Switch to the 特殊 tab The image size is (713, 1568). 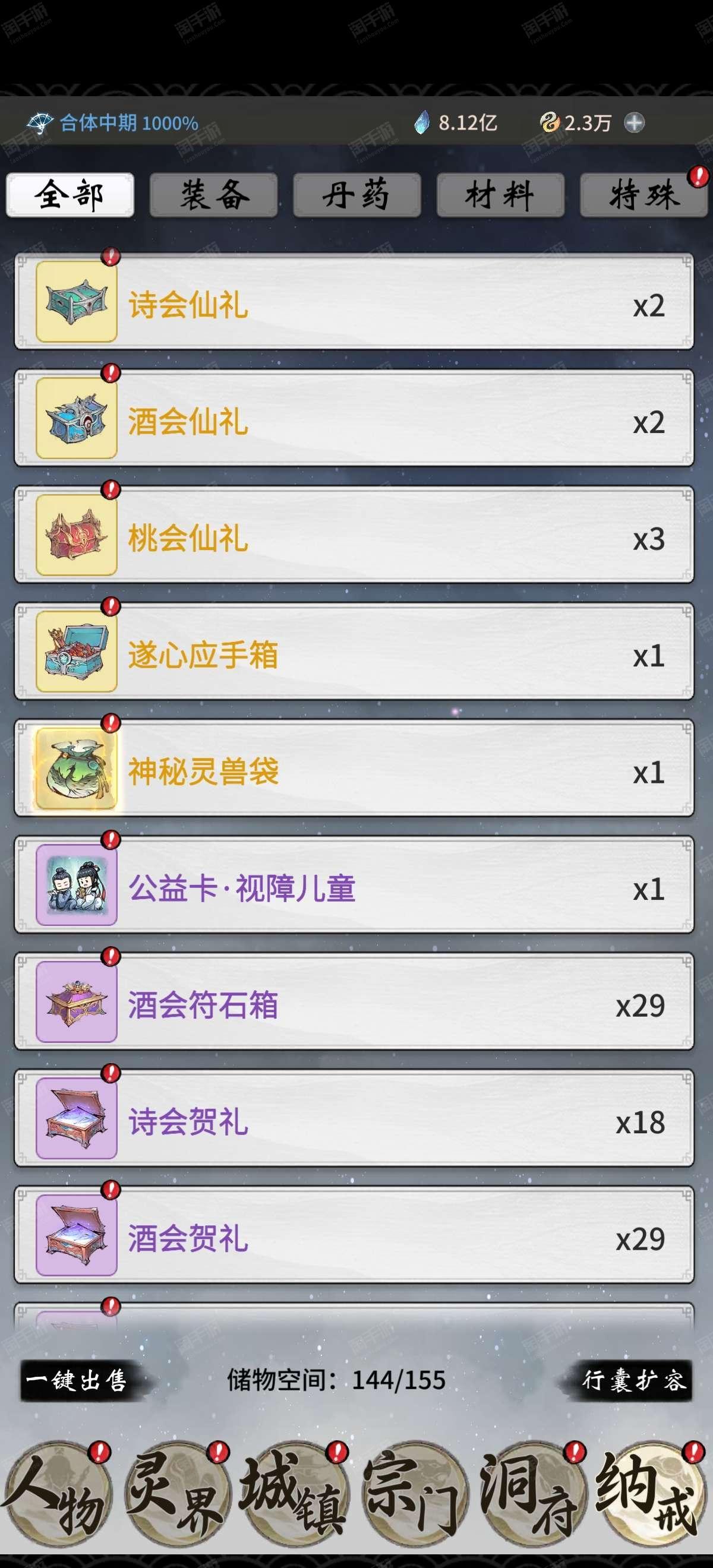643,195
